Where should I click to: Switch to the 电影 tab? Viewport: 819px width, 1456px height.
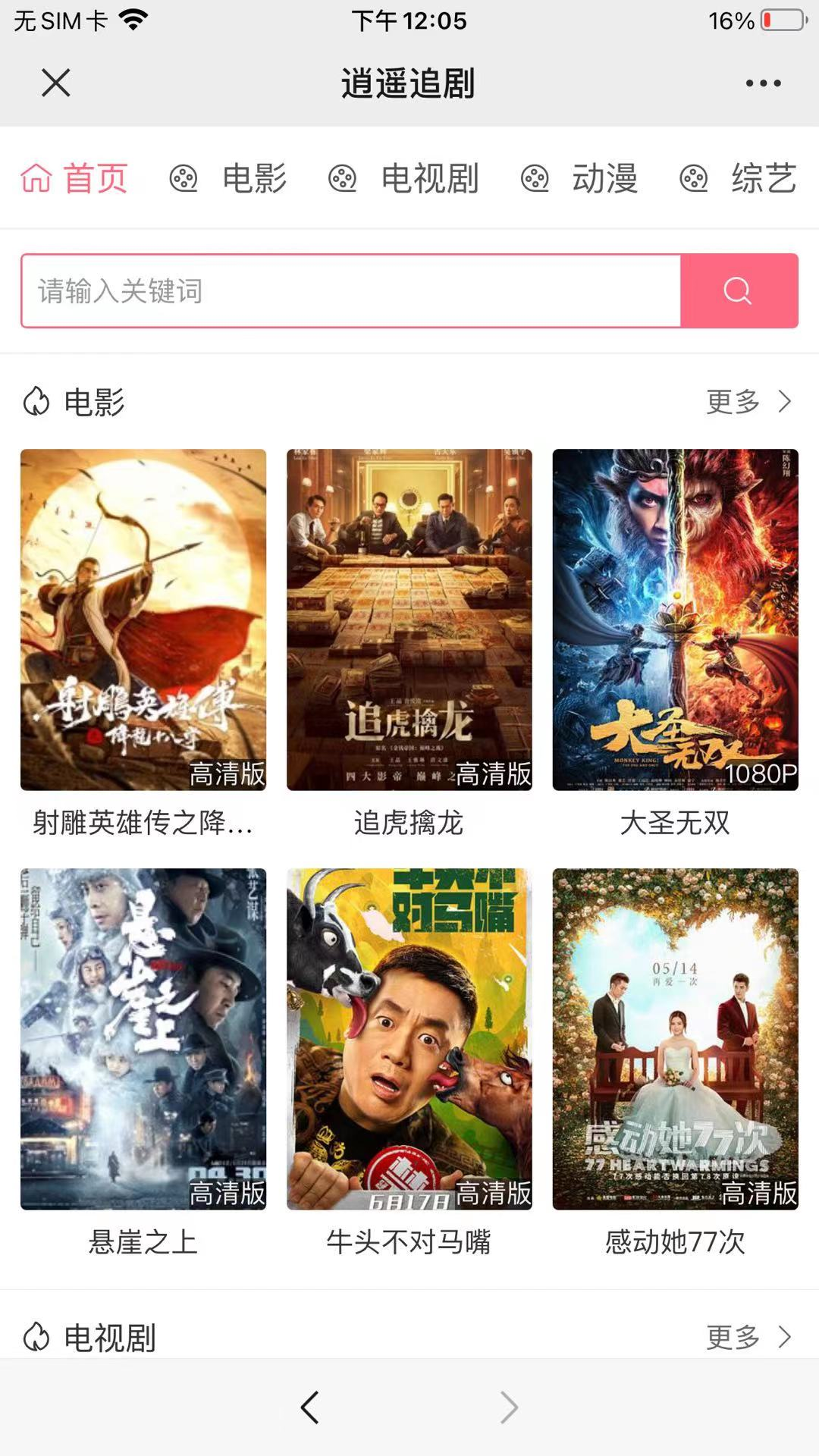[227, 179]
